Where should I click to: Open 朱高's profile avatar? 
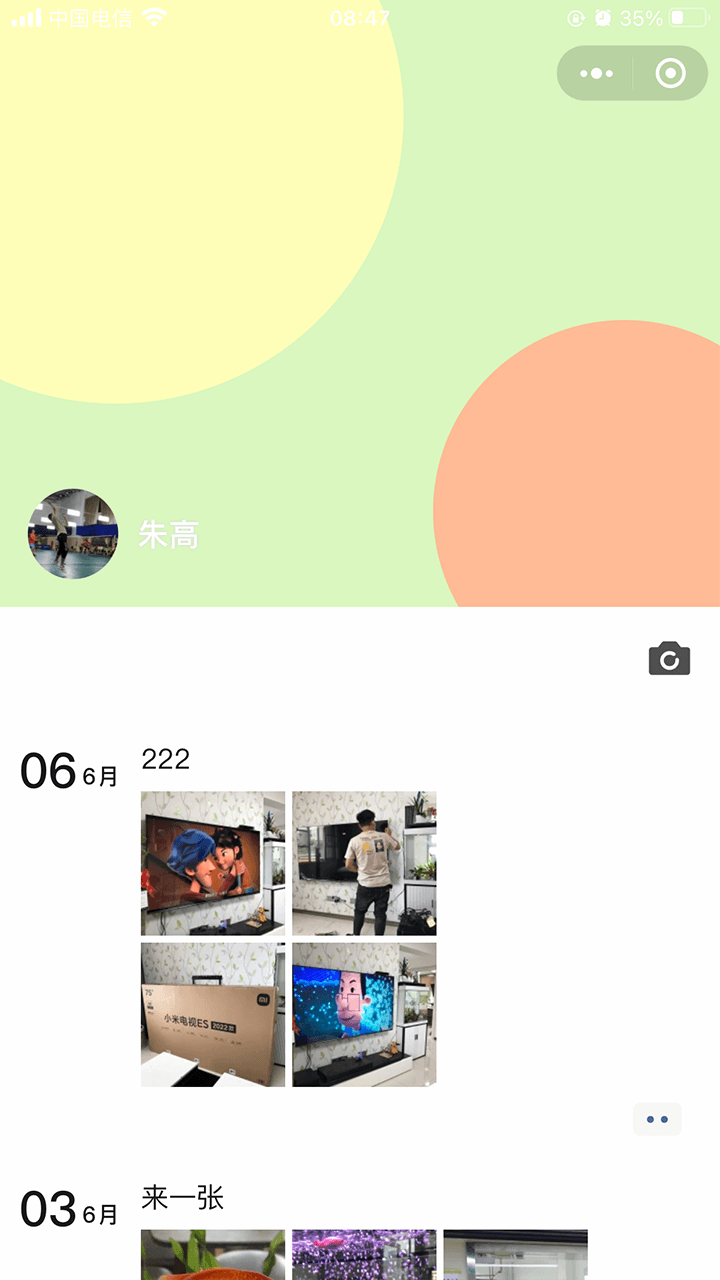(73, 534)
